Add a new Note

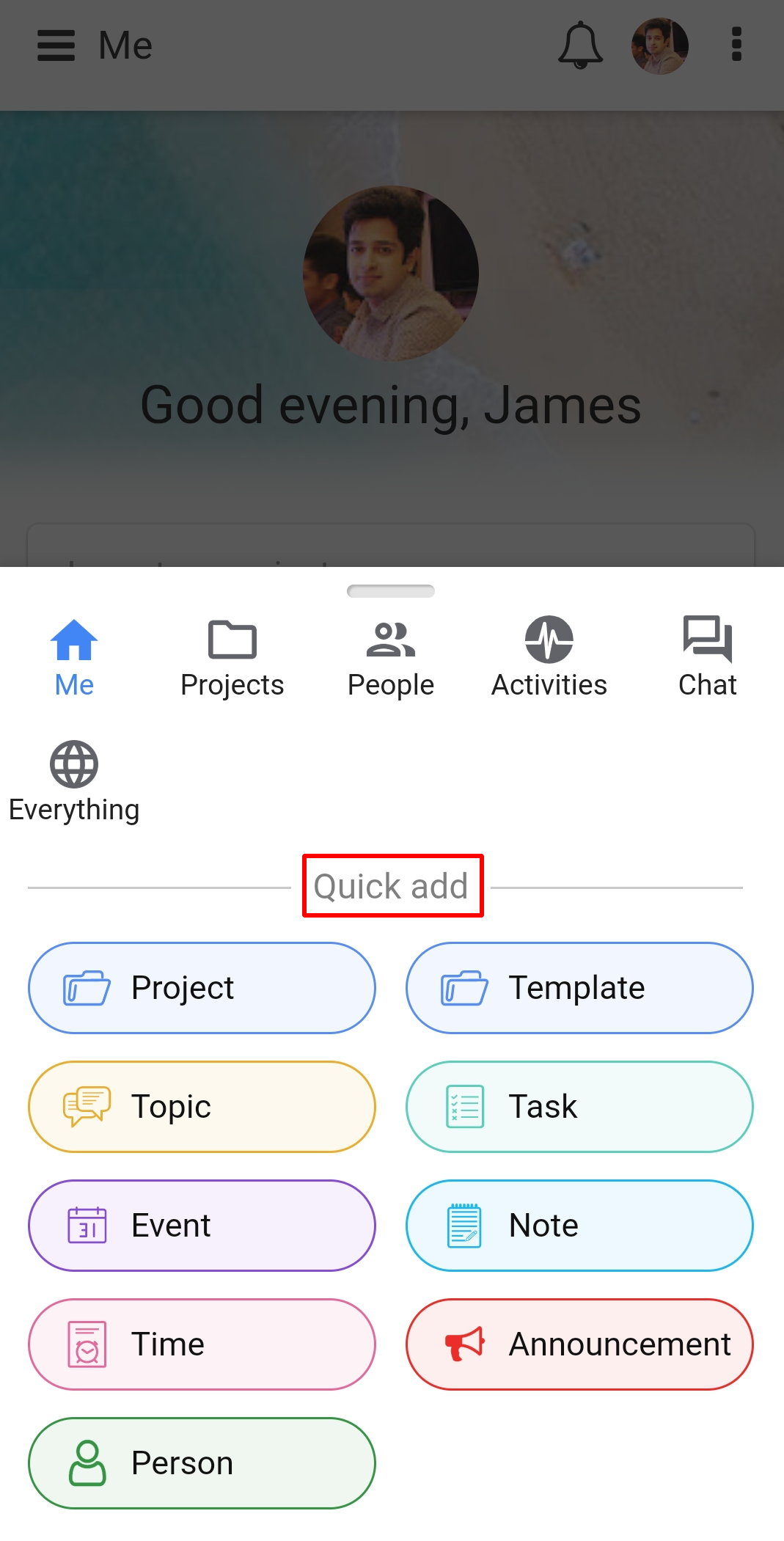pos(579,1226)
